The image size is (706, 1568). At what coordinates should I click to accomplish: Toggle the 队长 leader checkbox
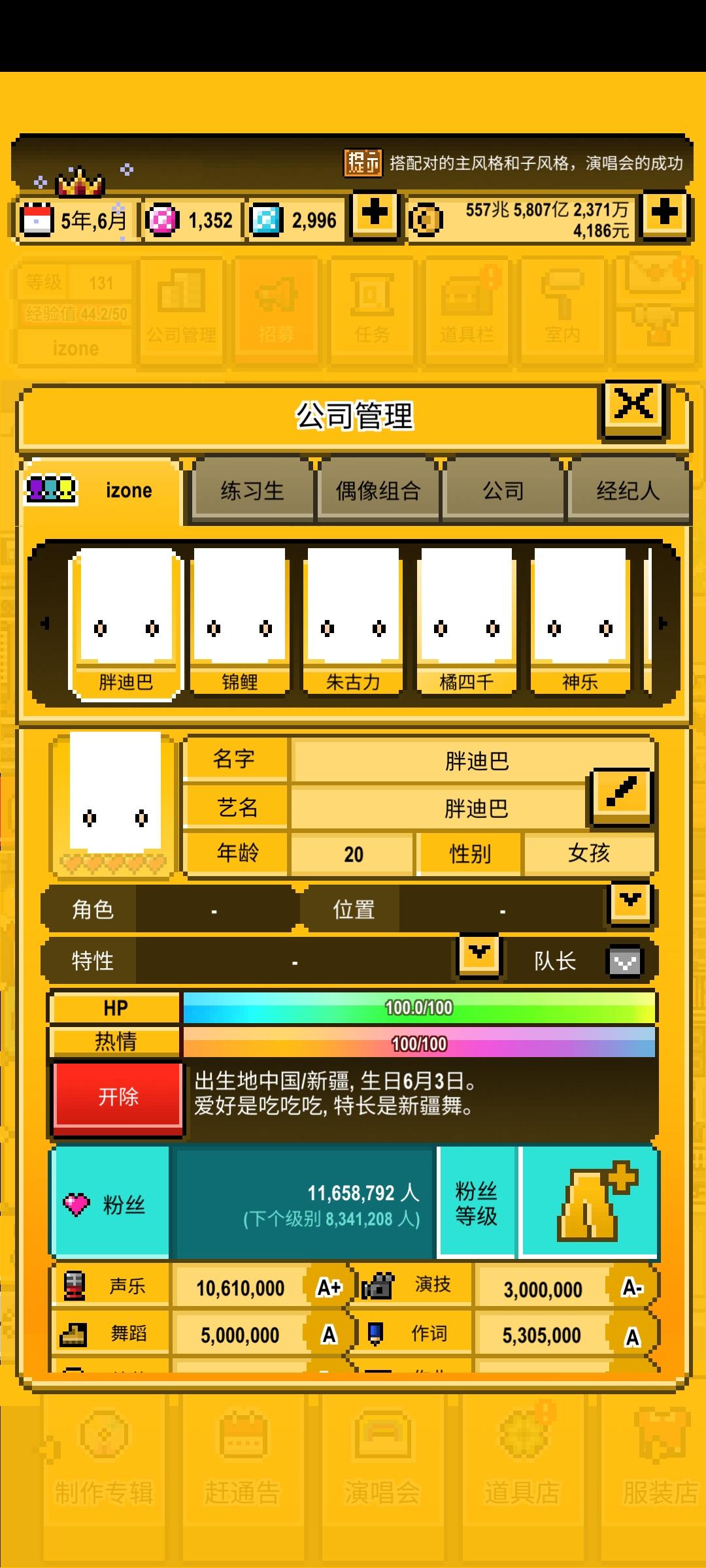point(626,960)
